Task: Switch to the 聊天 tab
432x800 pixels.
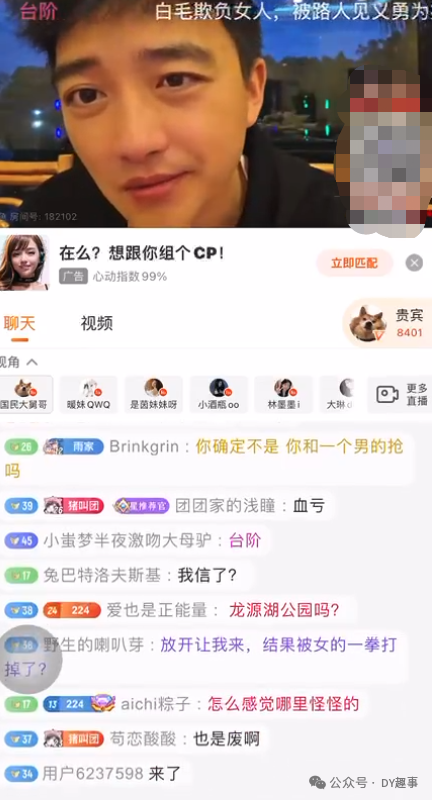Action: 19,323
